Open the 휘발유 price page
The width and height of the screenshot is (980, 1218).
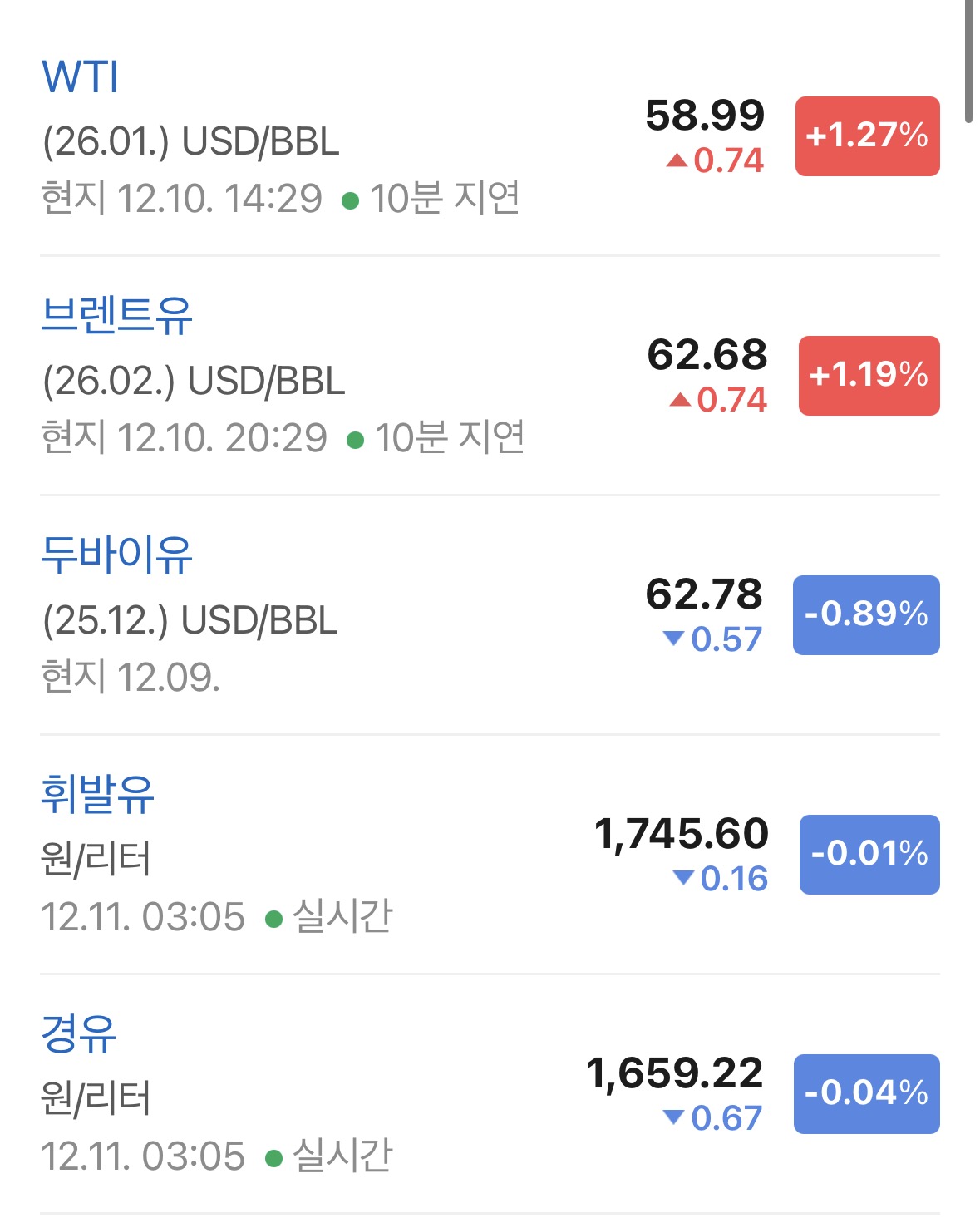98,795
